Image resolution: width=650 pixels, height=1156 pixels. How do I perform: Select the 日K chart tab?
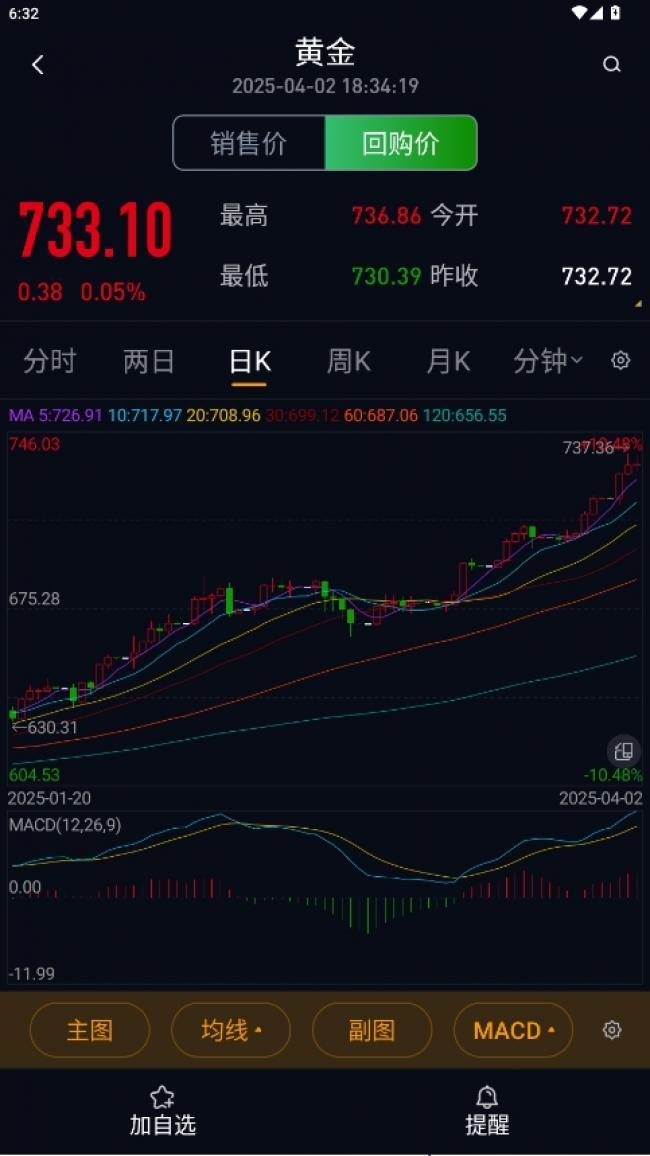click(x=250, y=362)
